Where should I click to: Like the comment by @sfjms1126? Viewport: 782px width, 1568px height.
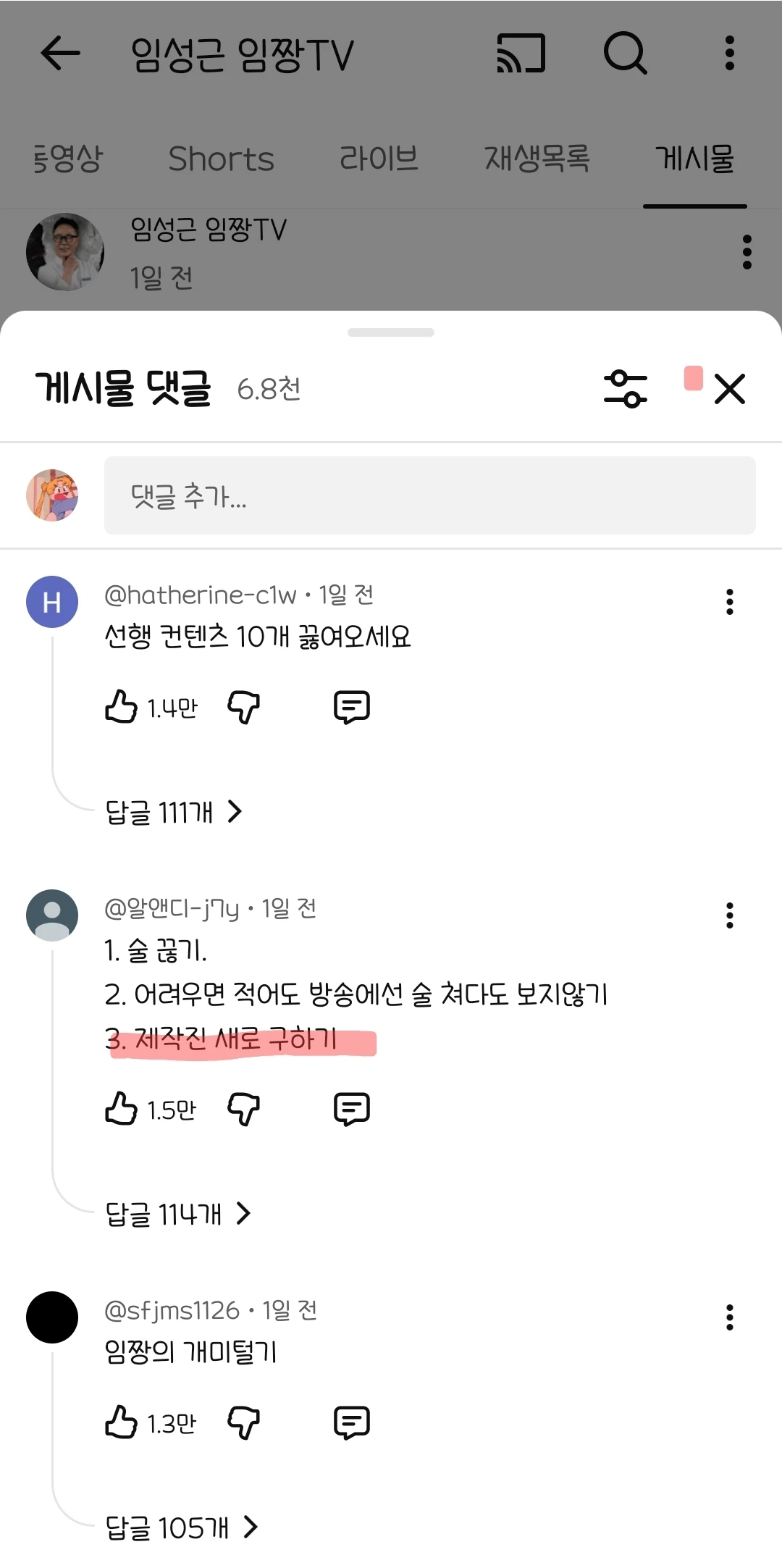pos(122,1422)
